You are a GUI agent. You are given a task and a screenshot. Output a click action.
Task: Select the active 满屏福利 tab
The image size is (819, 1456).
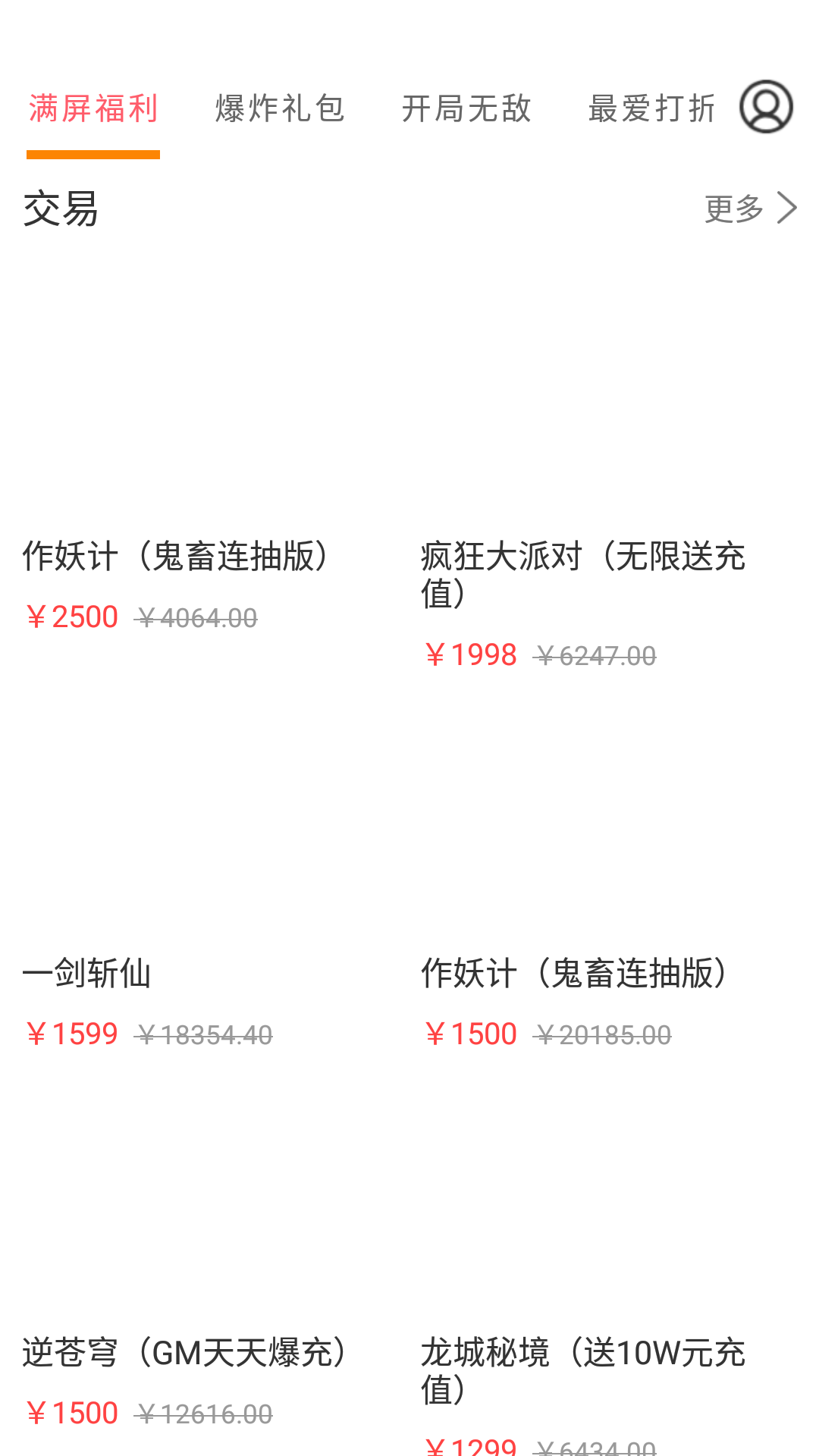point(93,108)
